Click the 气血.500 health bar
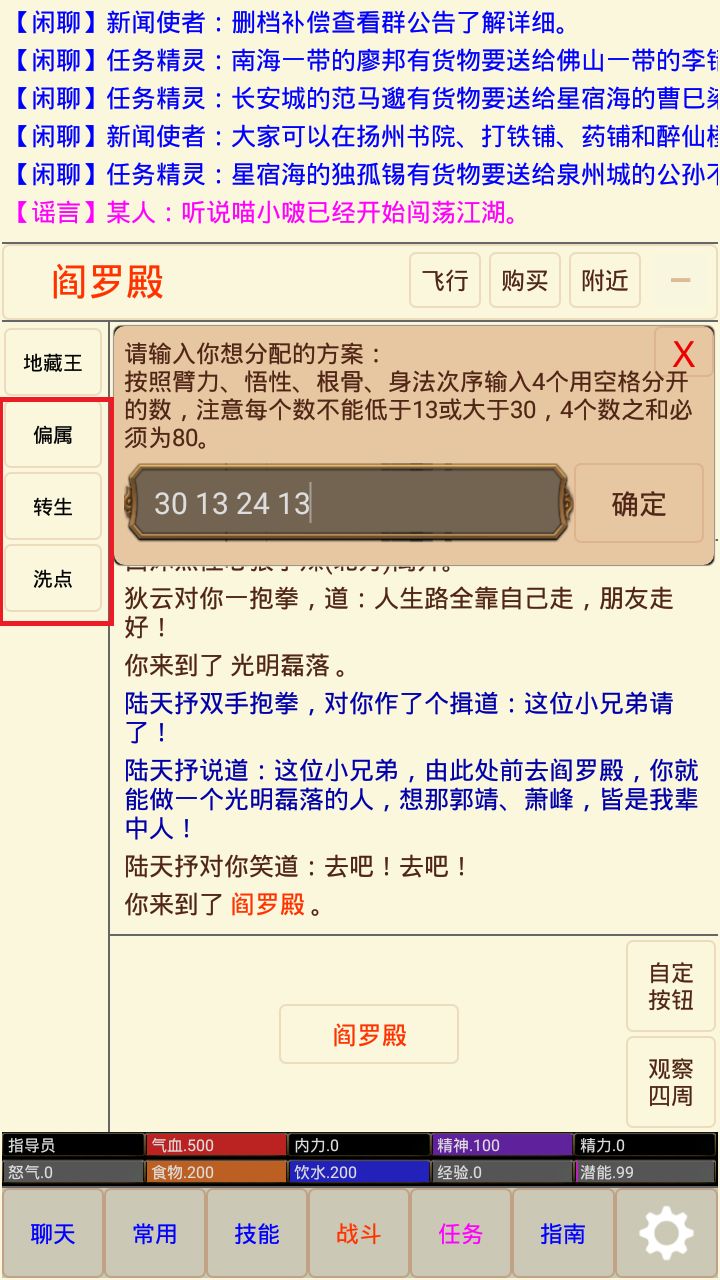This screenshot has height=1280, width=720. (215, 1144)
